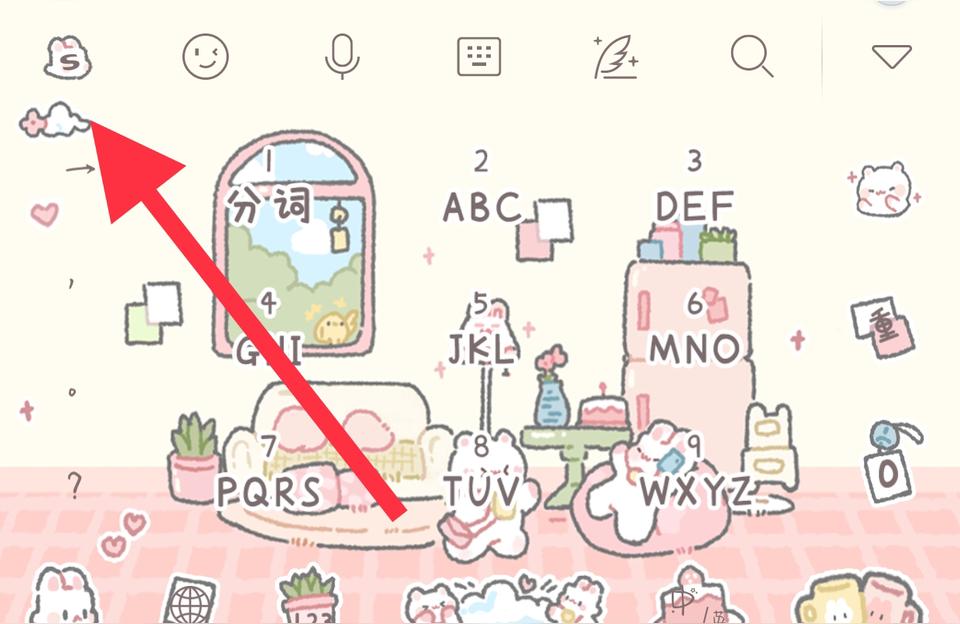Screen dimensions: 960x624
Task: Tap the 9 WXYZ key
Action: [696, 474]
